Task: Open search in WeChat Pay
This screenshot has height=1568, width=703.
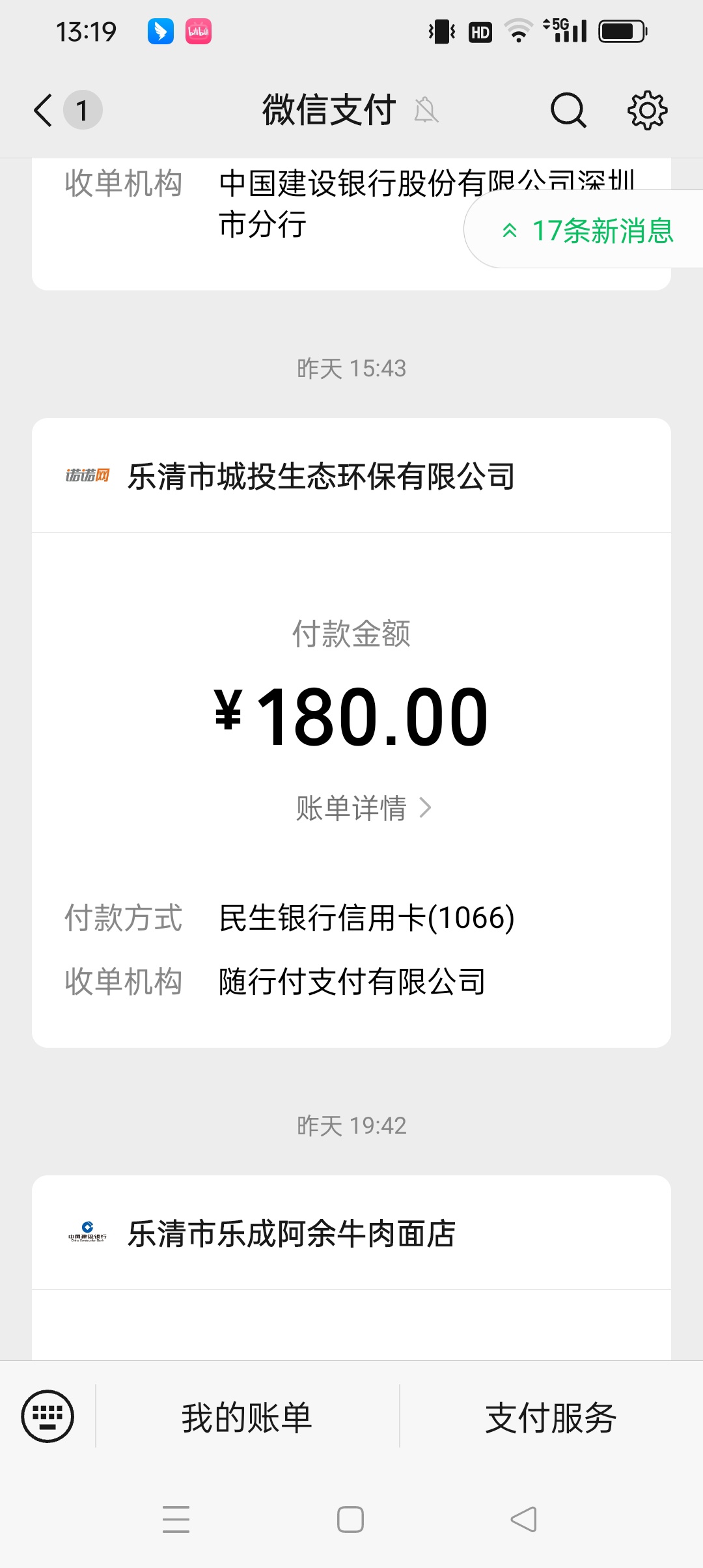Action: (568, 110)
